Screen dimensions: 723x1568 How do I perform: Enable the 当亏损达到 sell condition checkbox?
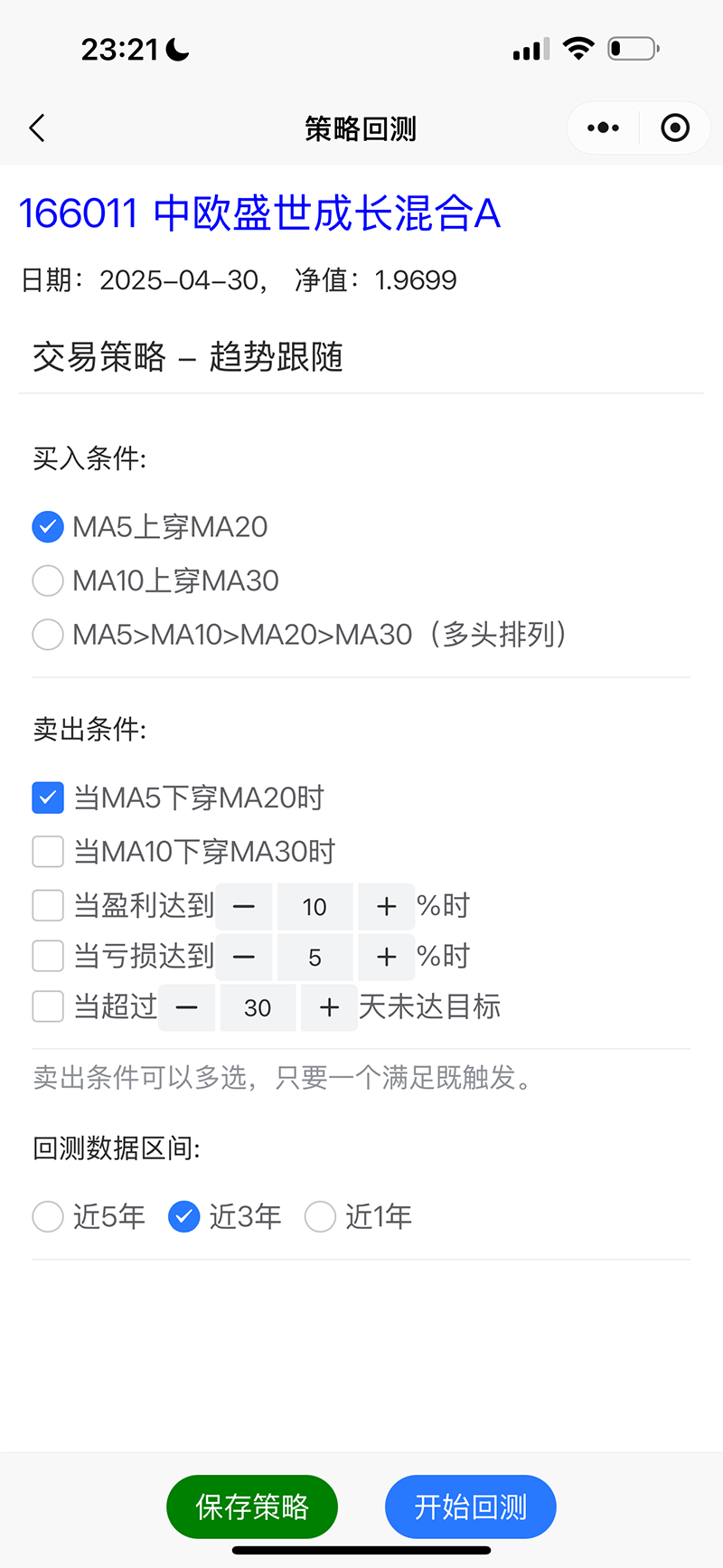point(48,956)
